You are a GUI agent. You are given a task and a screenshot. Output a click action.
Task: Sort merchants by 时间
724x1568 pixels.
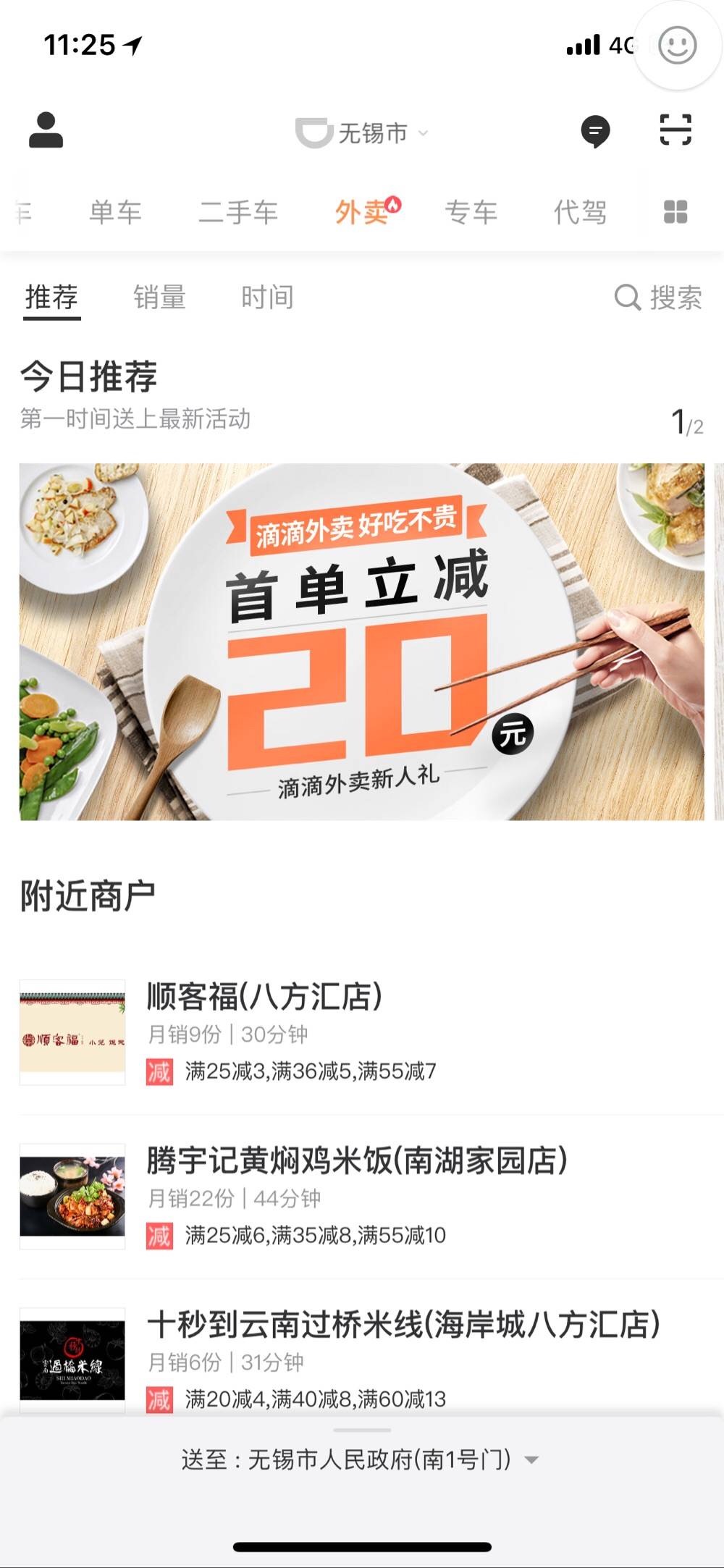click(x=267, y=298)
